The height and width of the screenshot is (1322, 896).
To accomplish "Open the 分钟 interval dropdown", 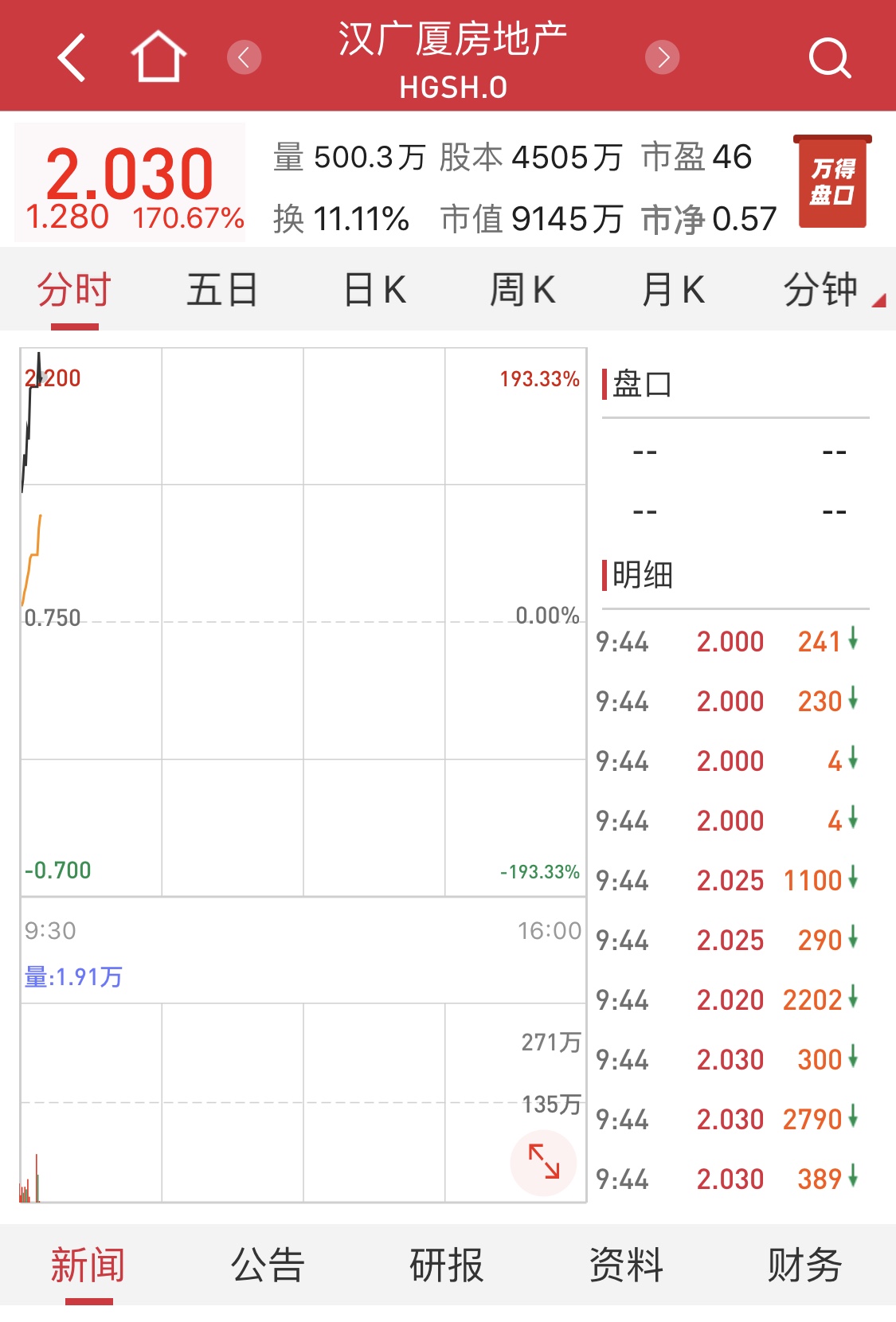I will click(x=822, y=289).
